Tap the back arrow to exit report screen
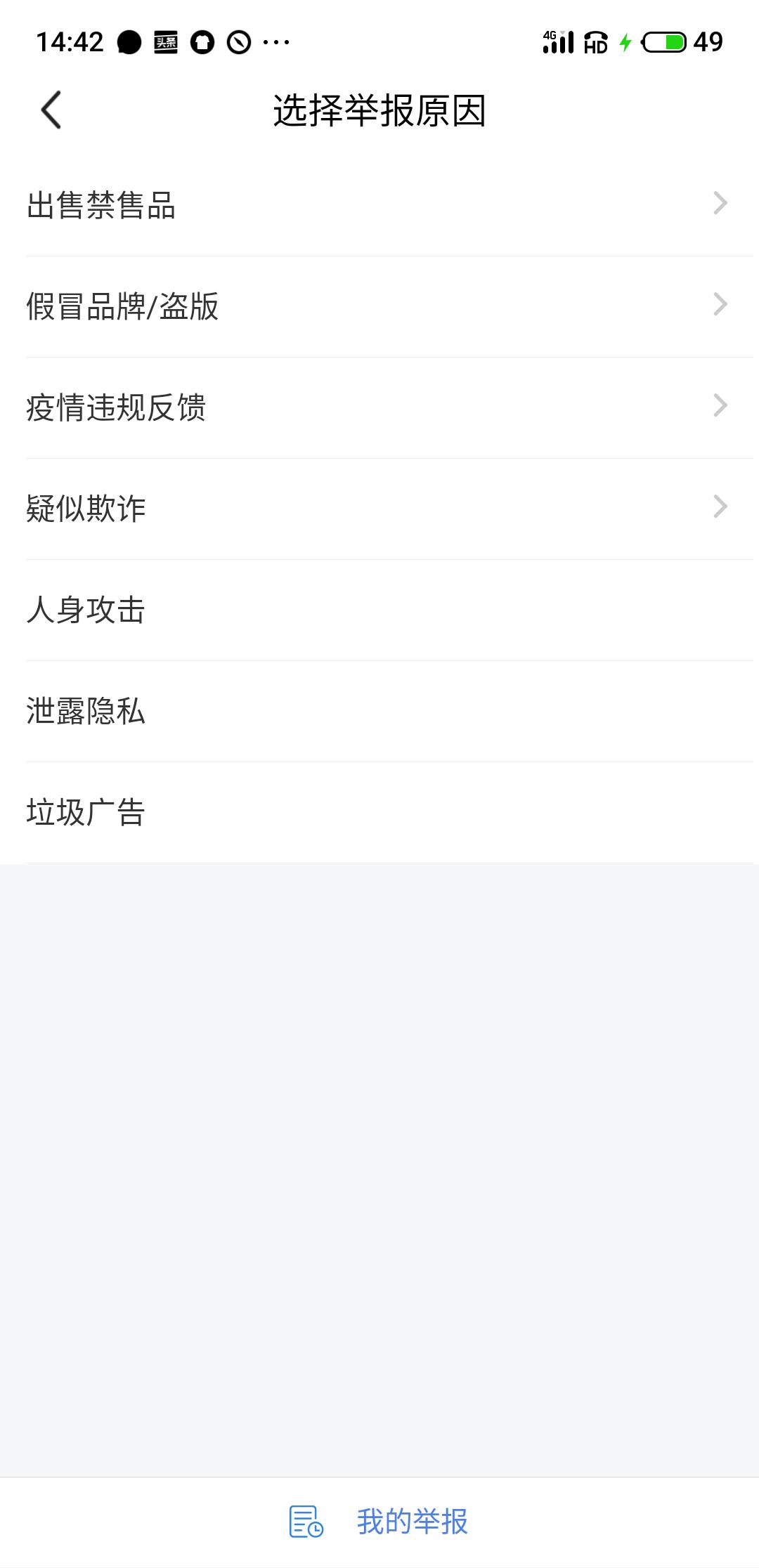759x1568 pixels. click(51, 109)
